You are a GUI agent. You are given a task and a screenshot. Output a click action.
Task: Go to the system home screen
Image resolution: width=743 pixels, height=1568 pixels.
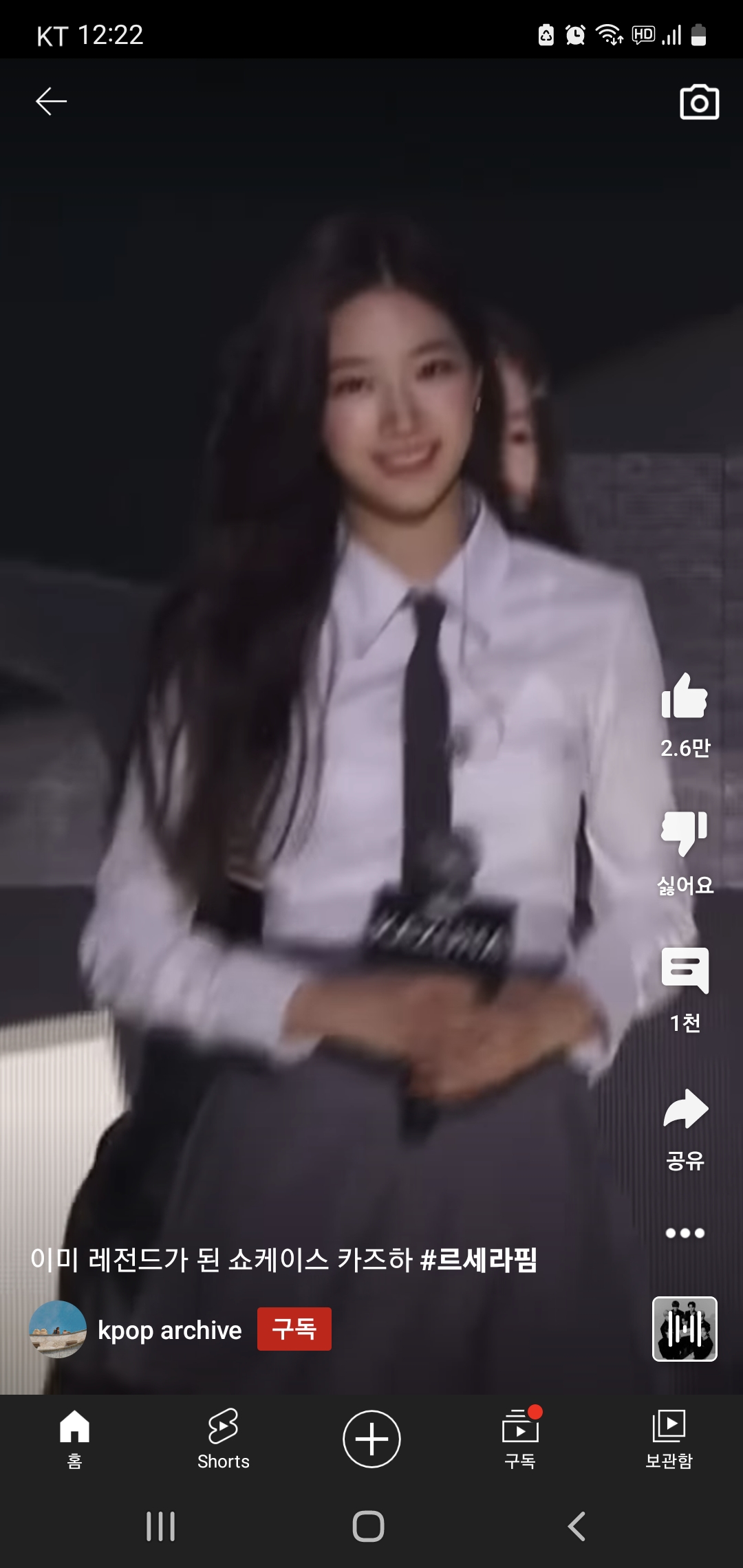[368, 1527]
